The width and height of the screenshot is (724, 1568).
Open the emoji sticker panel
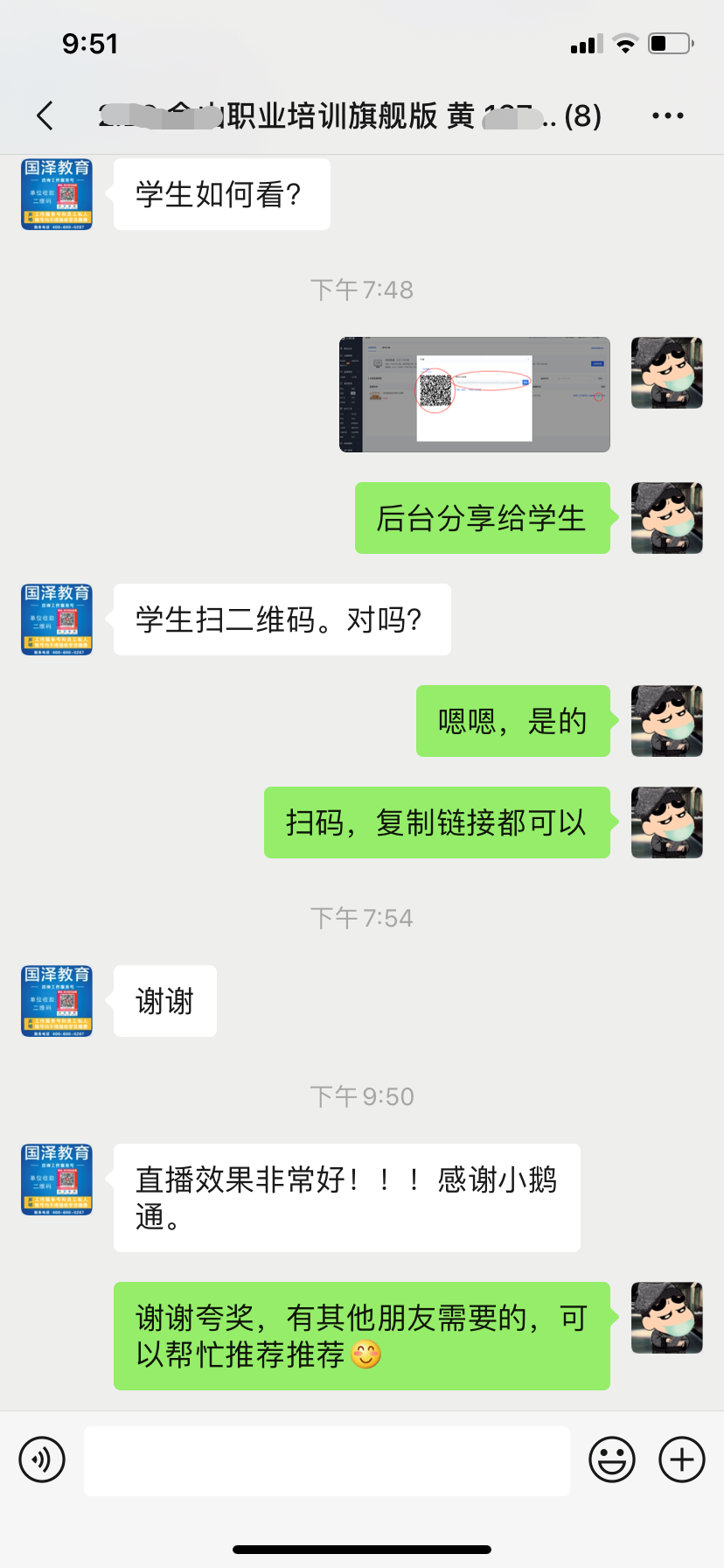pyautogui.click(x=612, y=1459)
